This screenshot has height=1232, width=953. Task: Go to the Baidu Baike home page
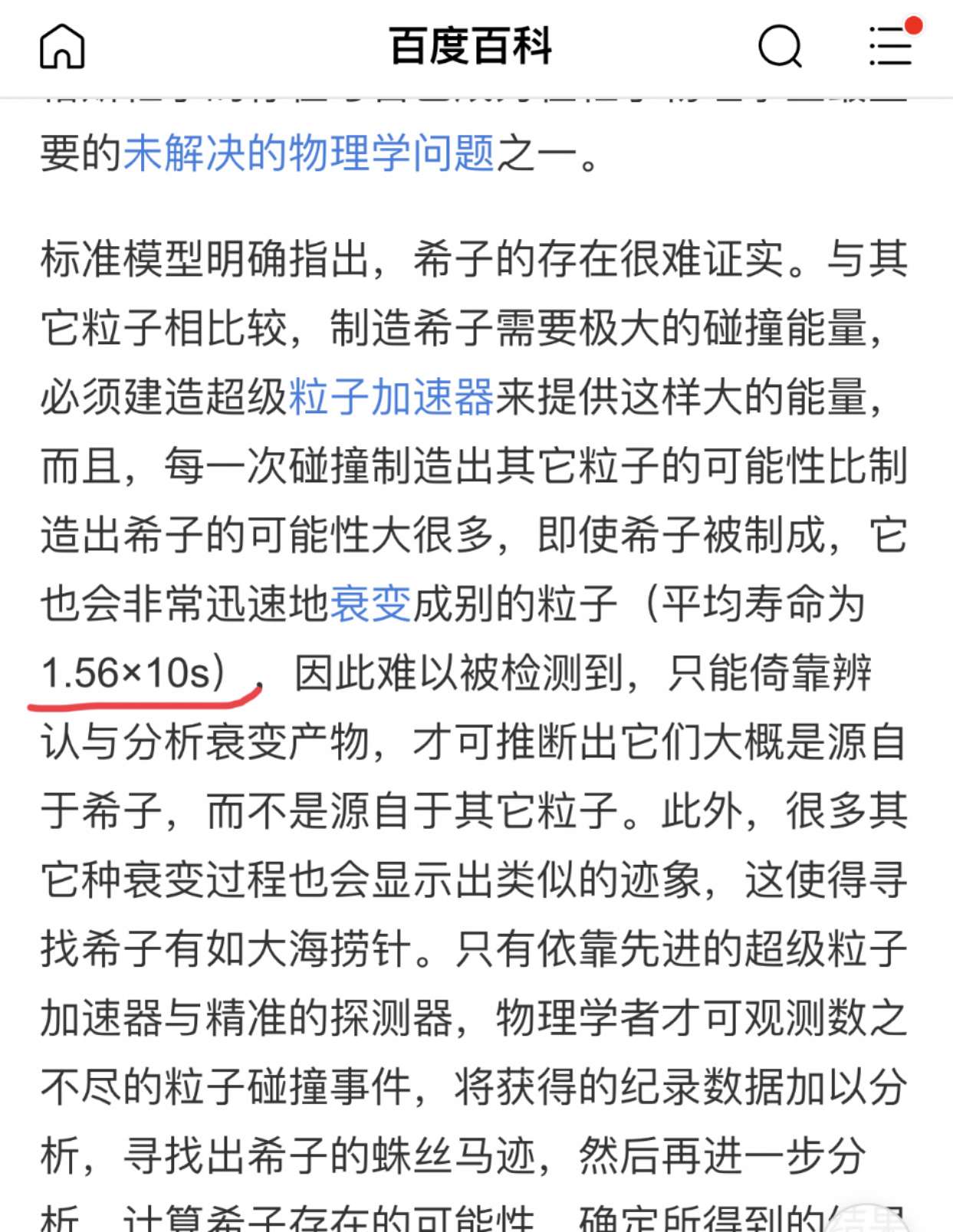coord(61,46)
